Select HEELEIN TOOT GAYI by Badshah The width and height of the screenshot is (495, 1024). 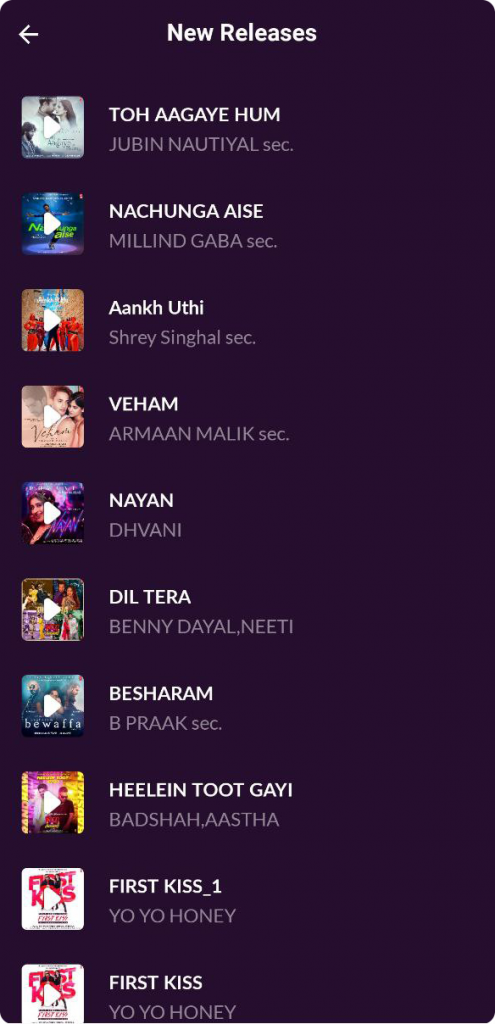coord(248,803)
